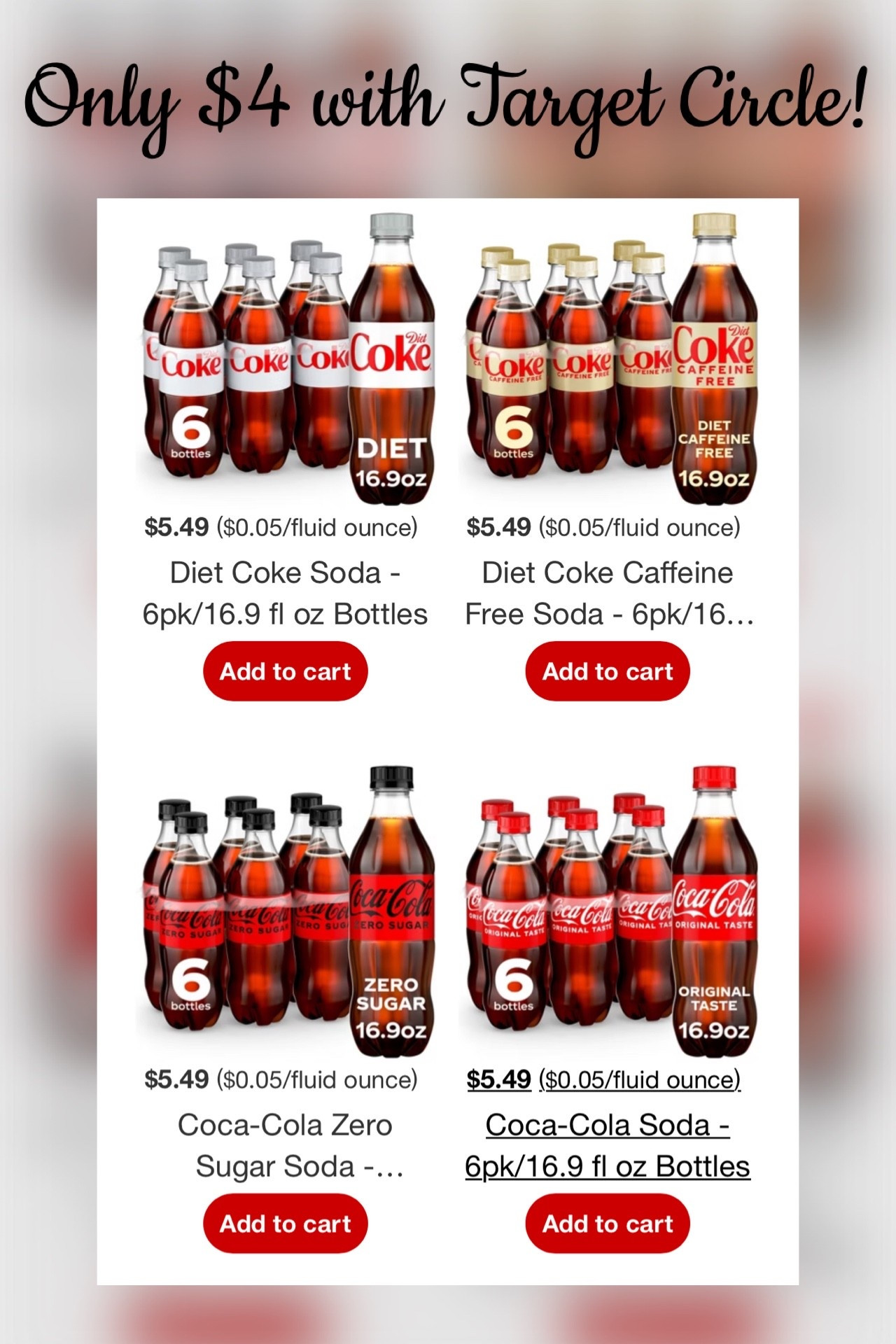Add Coca-Cola Zero Sugar to cart

(x=284, y=1224)
